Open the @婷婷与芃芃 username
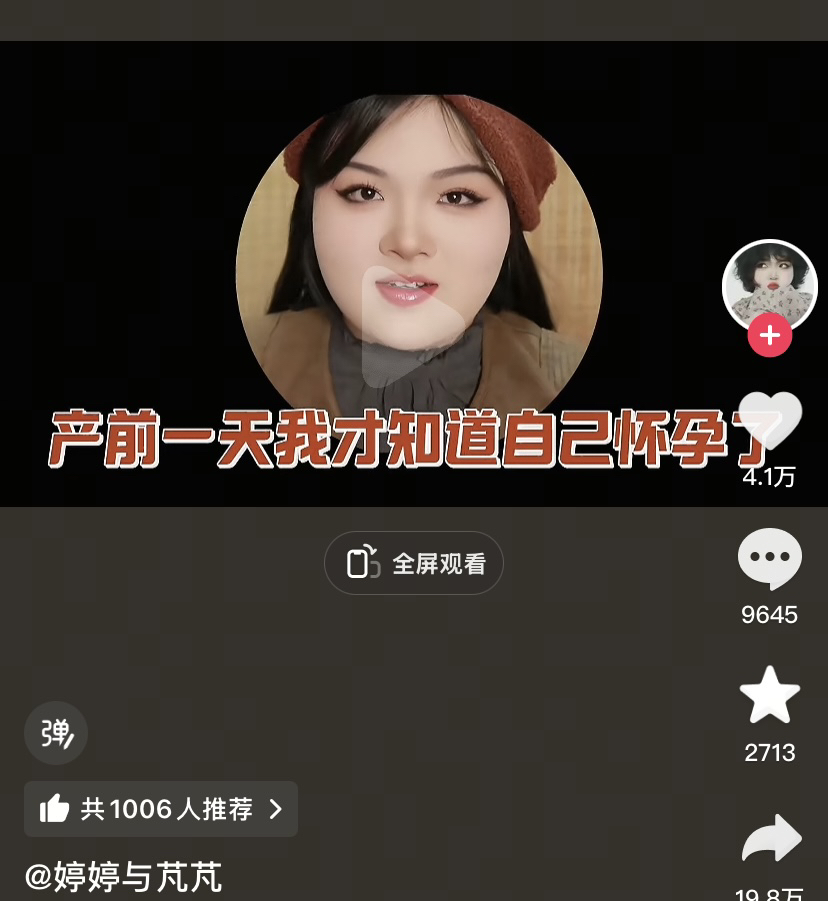 pyautogui.click(x=123, y=877)
